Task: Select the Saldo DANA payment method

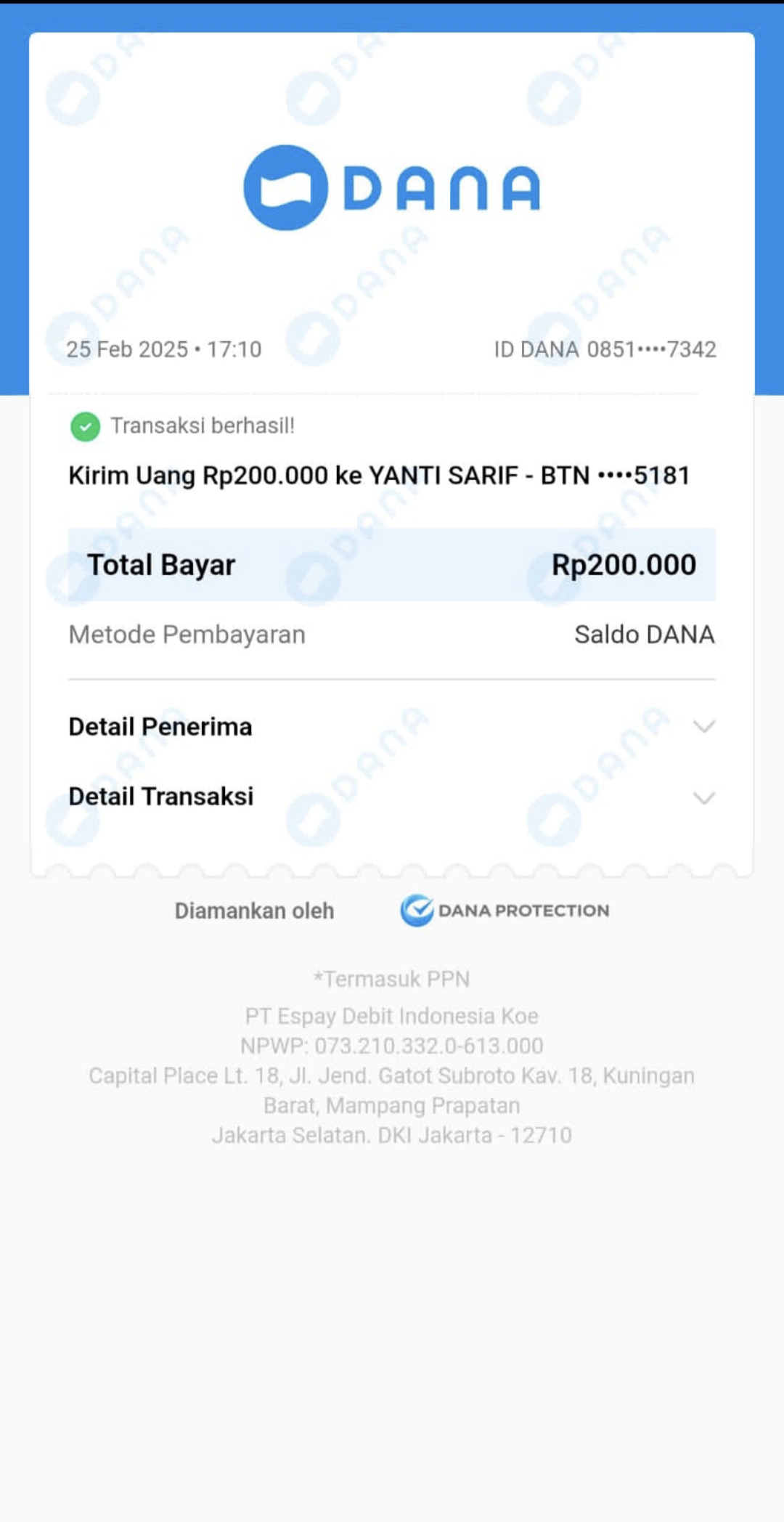Action: coord(643,634)
